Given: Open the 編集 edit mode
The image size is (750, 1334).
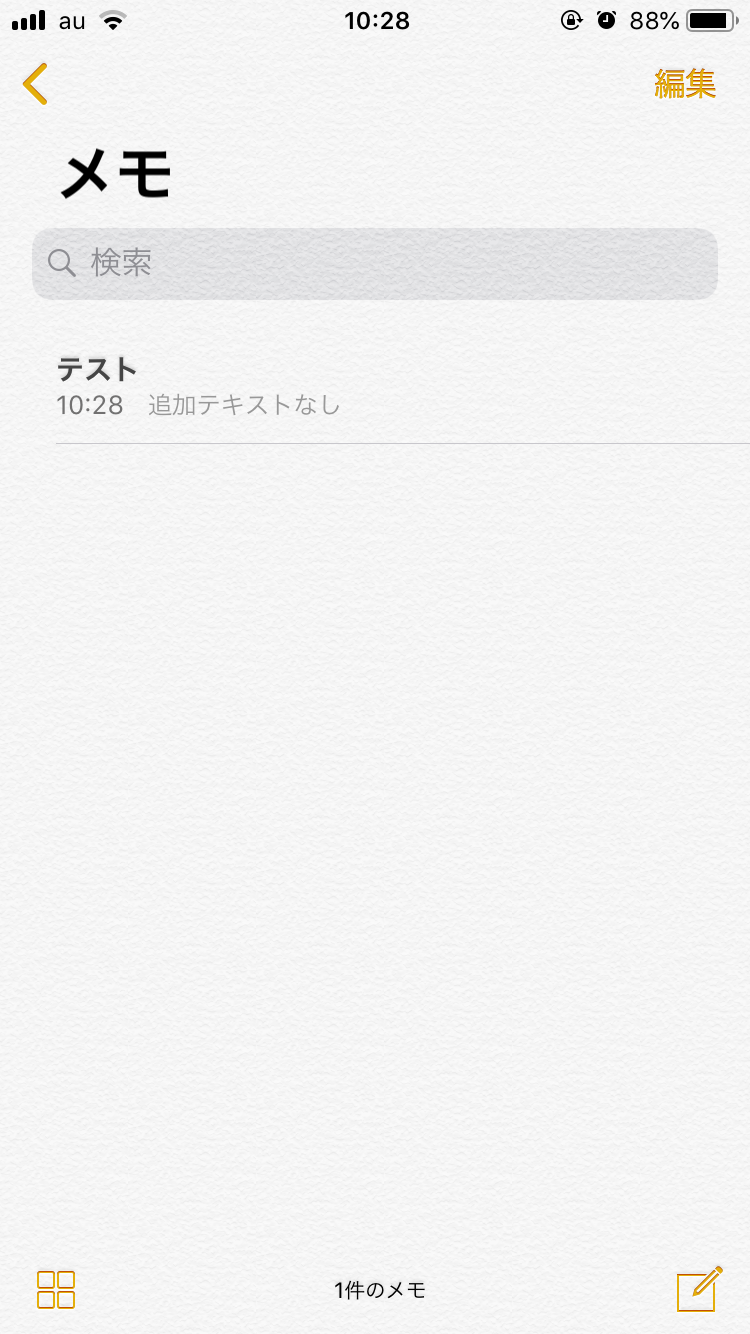Looking at the screenshot, I should pos(685,84).
